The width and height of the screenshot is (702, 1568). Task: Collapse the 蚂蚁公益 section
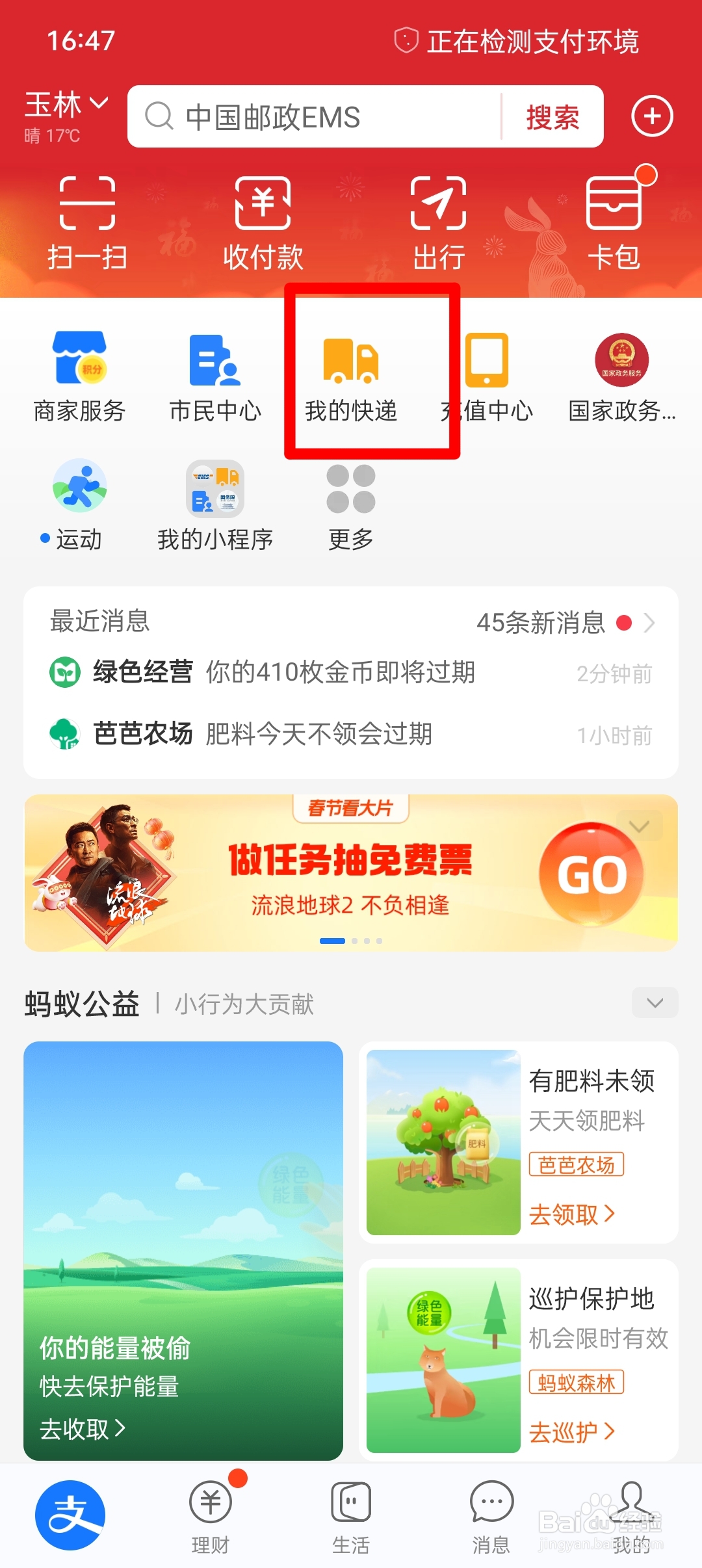654,1003
